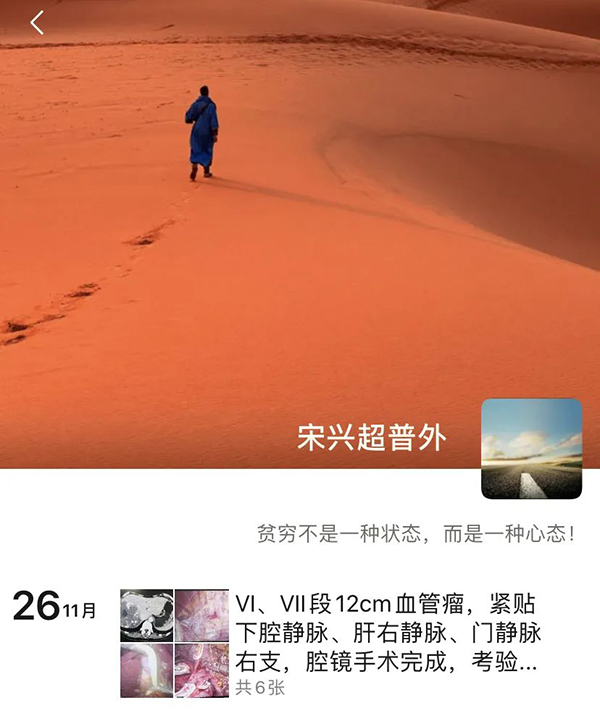Image resolution: width=600 pixels, height=716 pixels.
Task: Open the post about 12cm 血管瘤 surgery
Action: (x=388, y=633)
